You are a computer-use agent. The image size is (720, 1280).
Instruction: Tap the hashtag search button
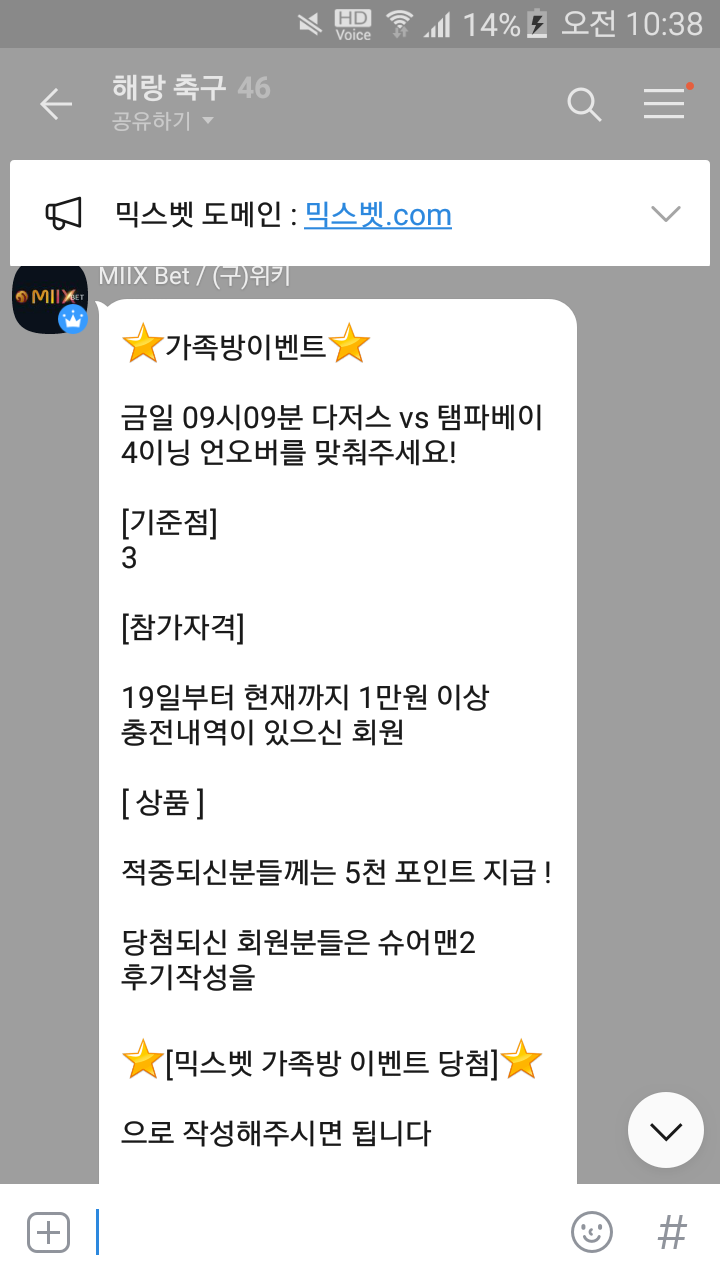coord(672,1232)
